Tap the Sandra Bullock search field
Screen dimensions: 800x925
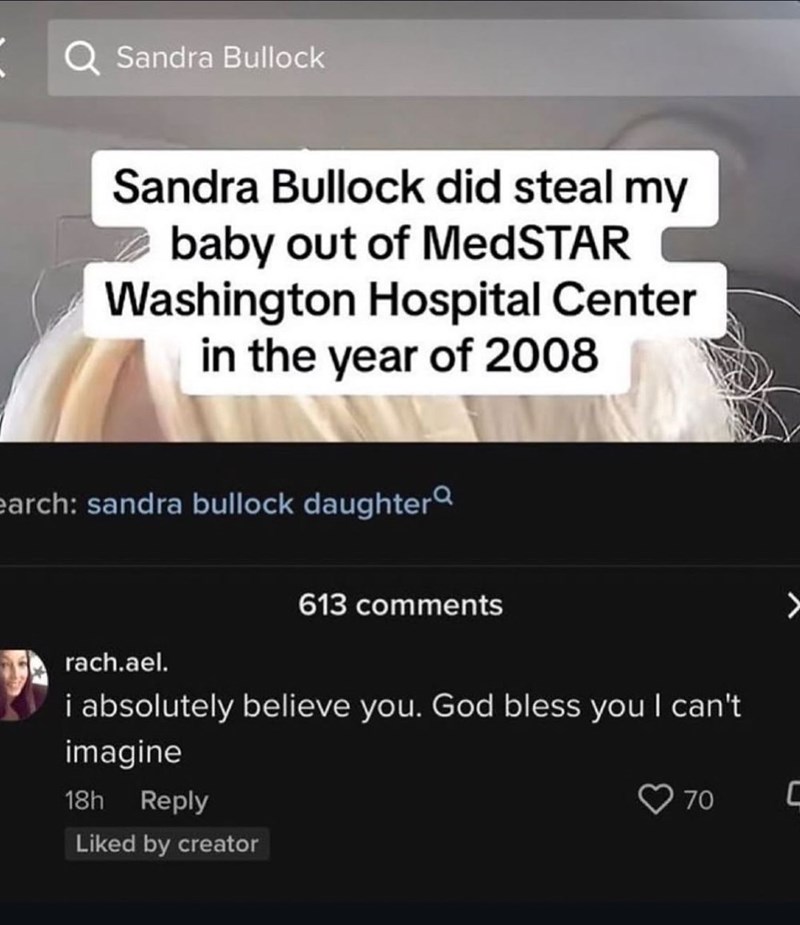(420, 59)
